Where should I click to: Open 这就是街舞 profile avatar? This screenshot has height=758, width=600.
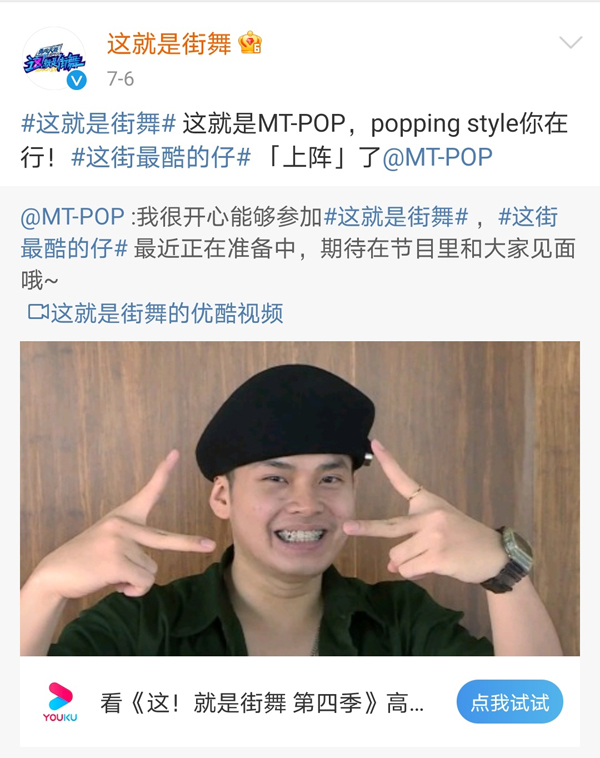[x=54, y=58]
